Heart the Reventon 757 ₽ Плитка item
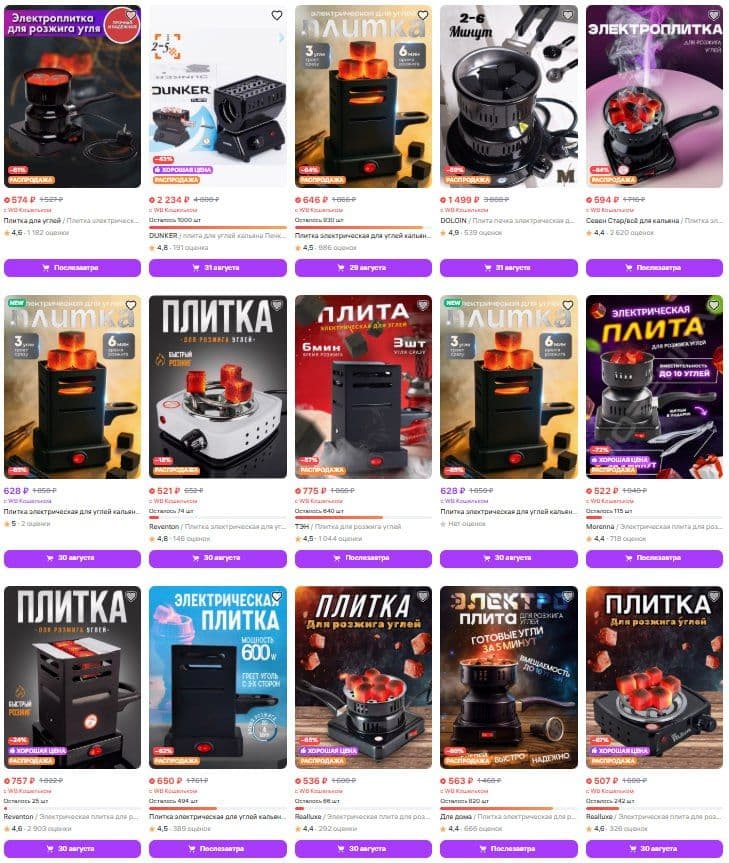 coord(130,596)
